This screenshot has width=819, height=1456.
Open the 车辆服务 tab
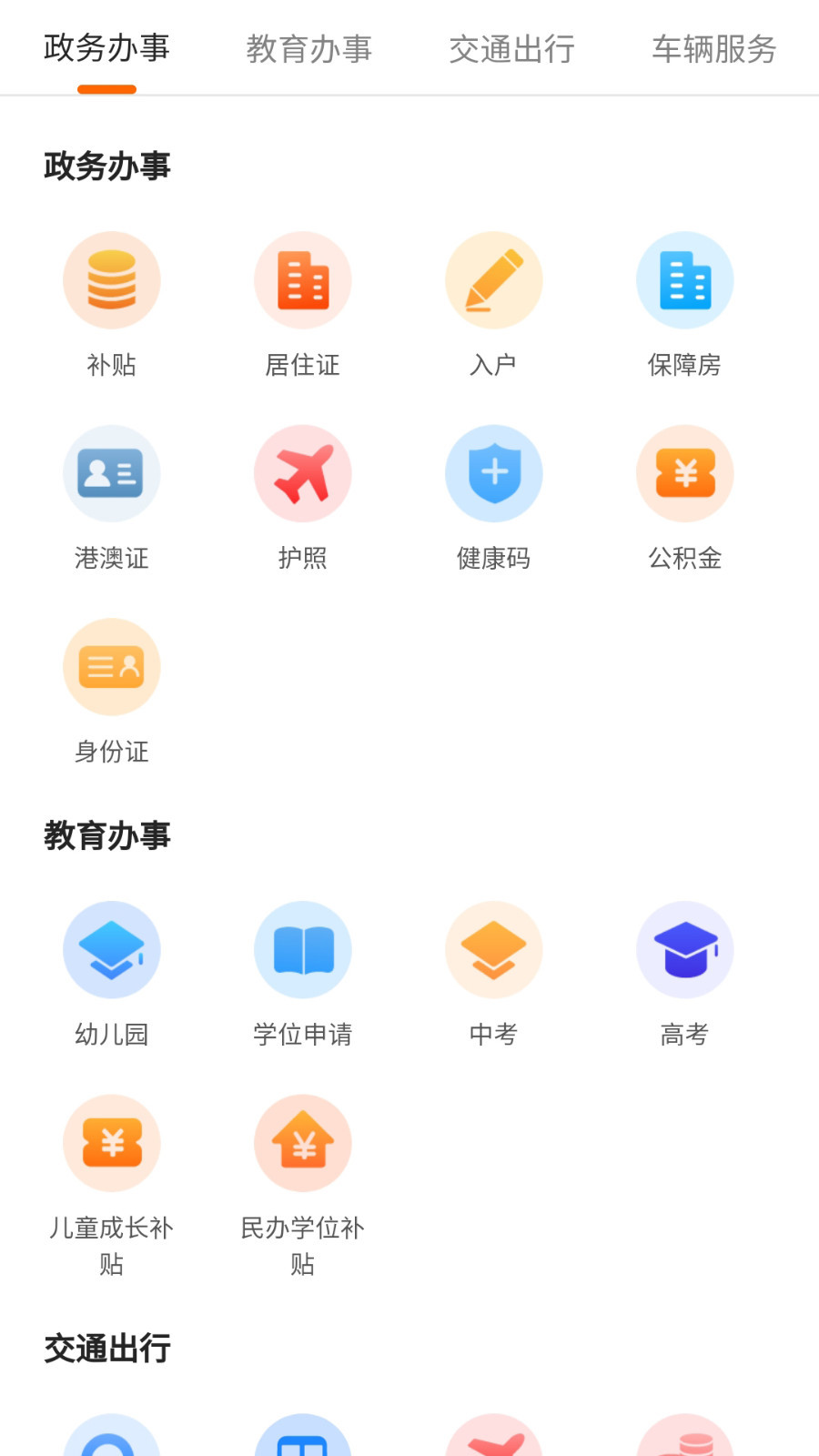tap(713, 50)
